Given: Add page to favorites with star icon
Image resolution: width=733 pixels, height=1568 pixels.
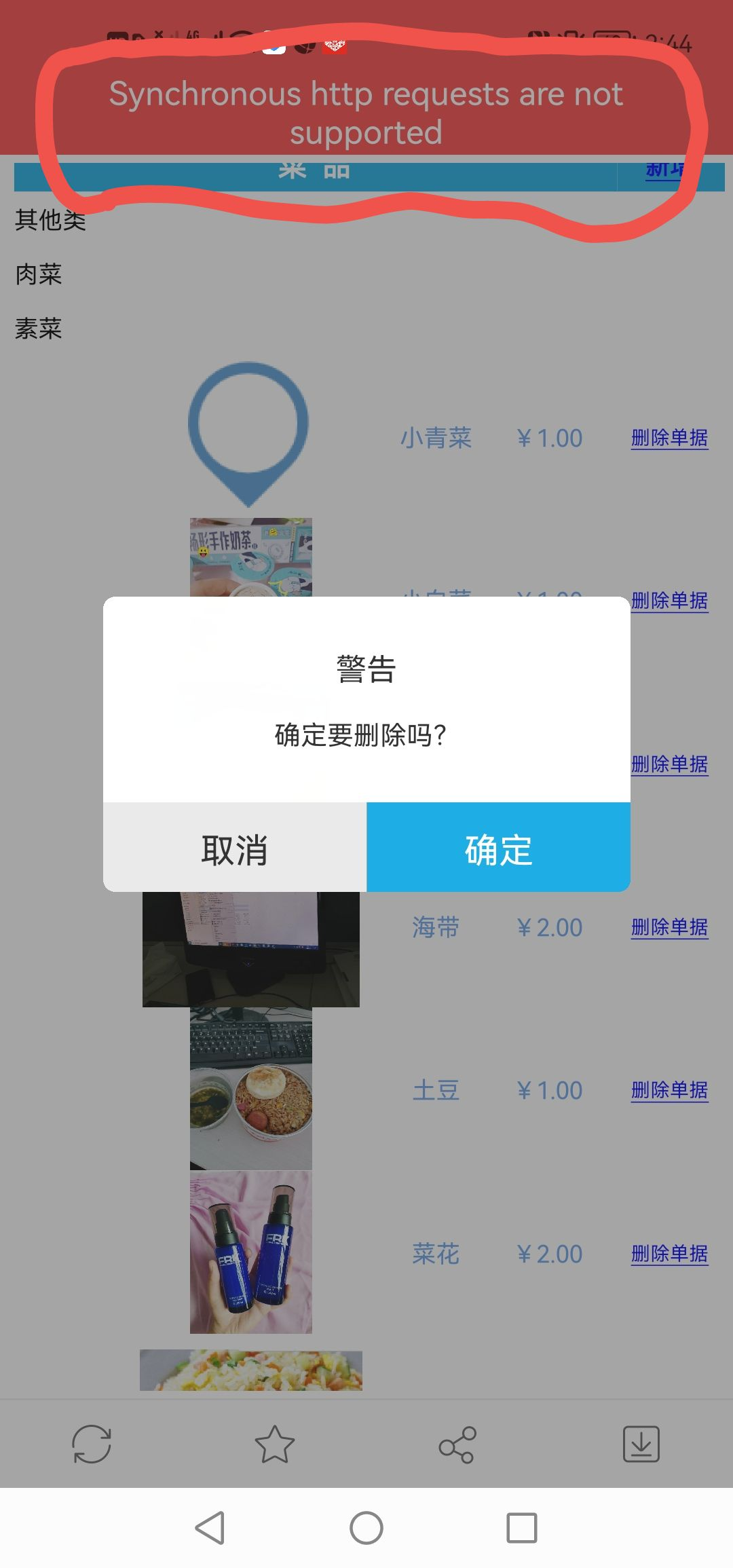Looking at the screenshot, I should [274, 1444].
